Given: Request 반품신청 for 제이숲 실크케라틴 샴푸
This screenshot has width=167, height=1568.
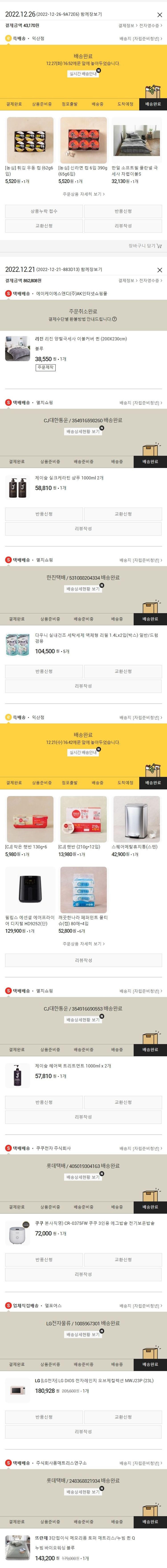Looking at the screenshot, I should coord(44,514).
